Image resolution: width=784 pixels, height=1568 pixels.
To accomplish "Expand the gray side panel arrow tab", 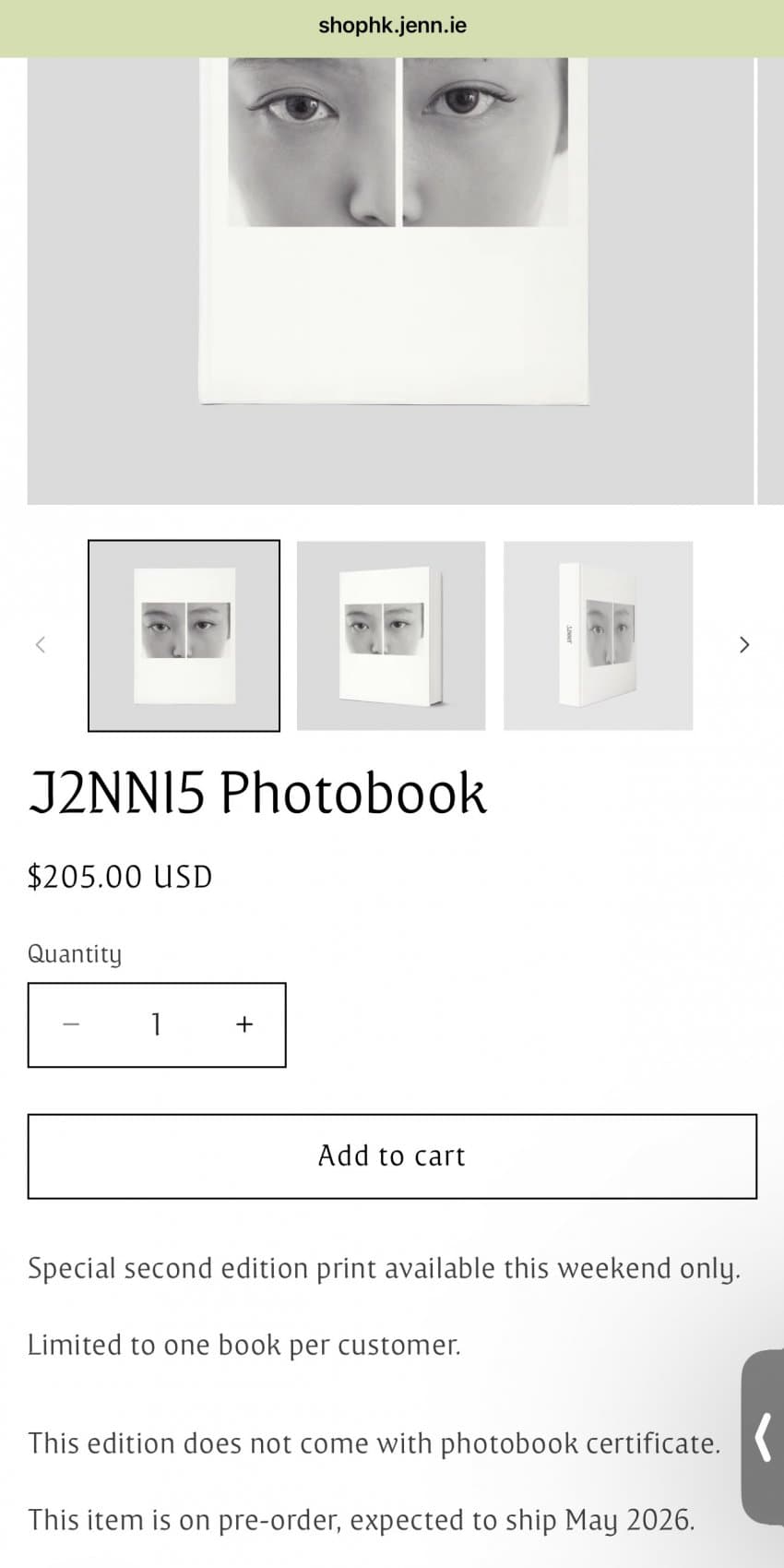I will click(x=764, y=1437).
